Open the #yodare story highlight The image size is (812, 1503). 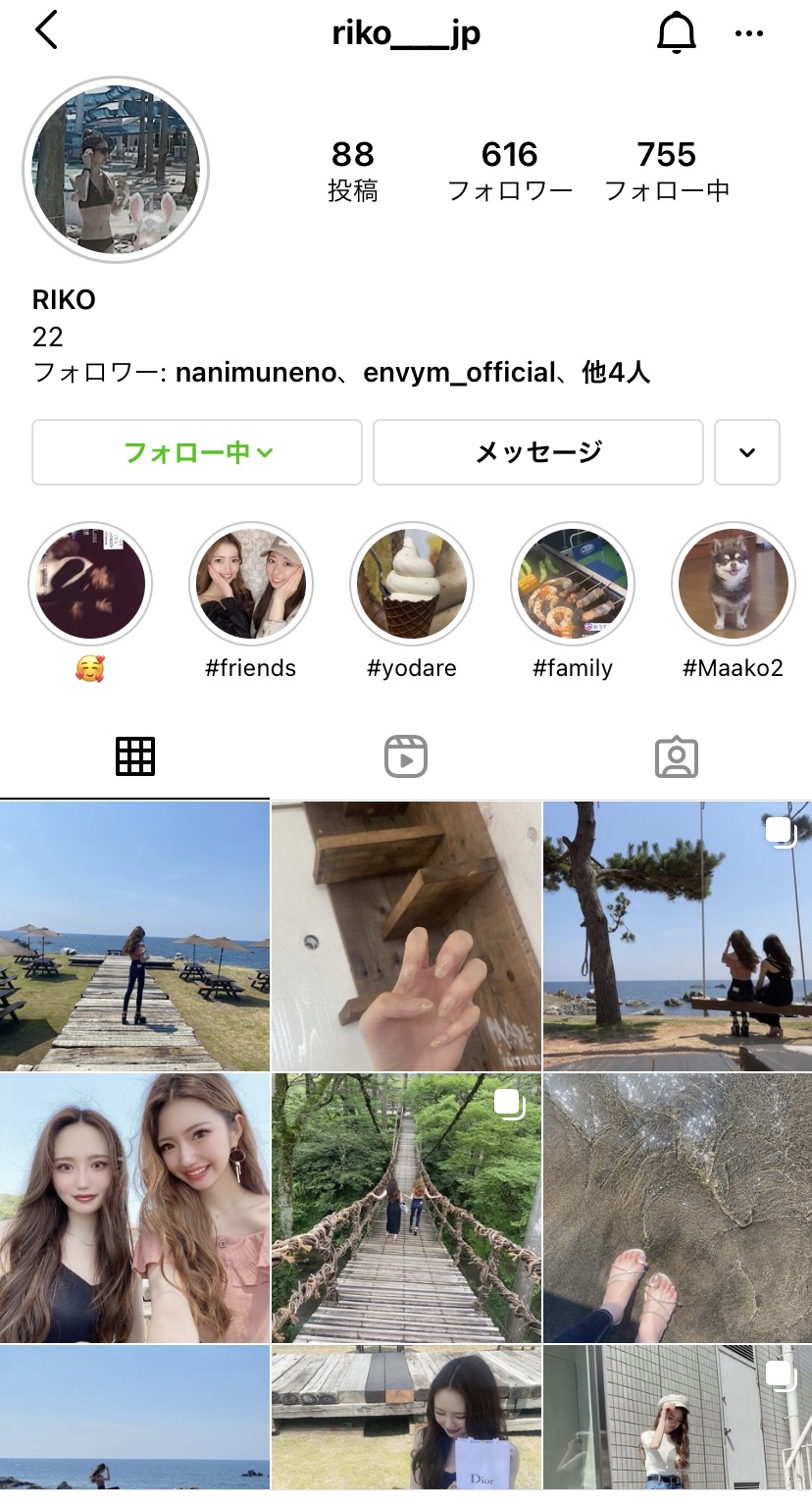point(412,585)
